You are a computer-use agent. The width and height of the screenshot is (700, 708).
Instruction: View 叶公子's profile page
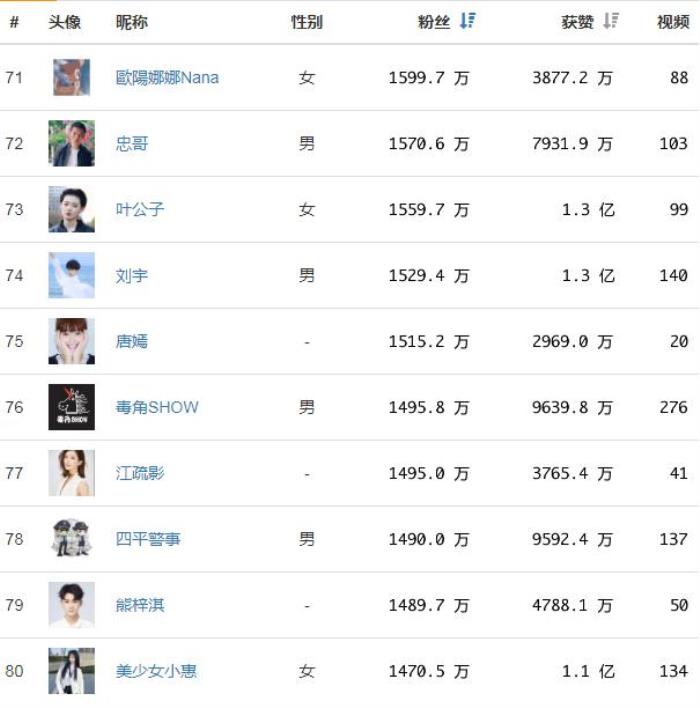point(140,210)
